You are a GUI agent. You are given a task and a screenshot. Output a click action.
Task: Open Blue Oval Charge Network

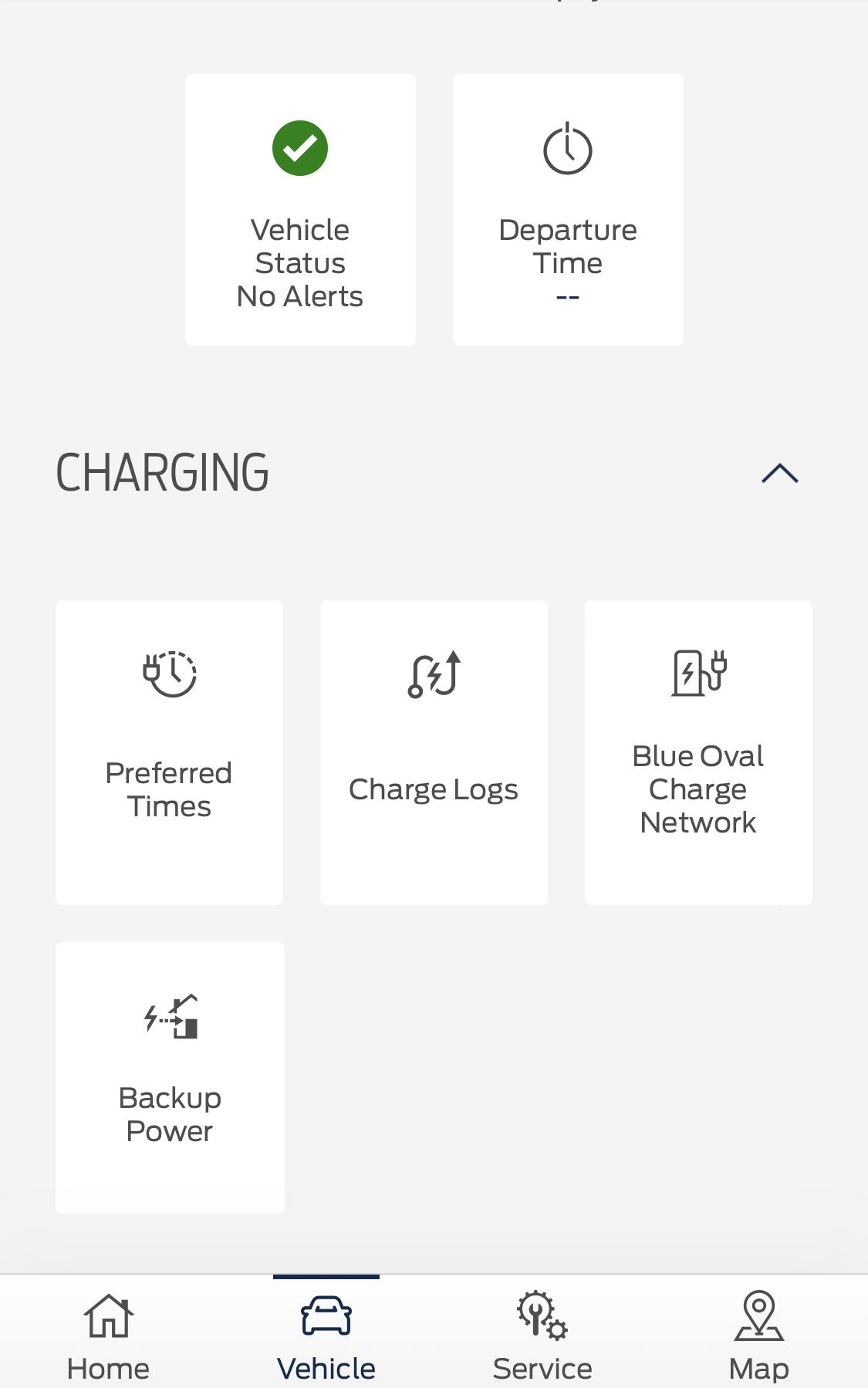click(x=698, y=752)
